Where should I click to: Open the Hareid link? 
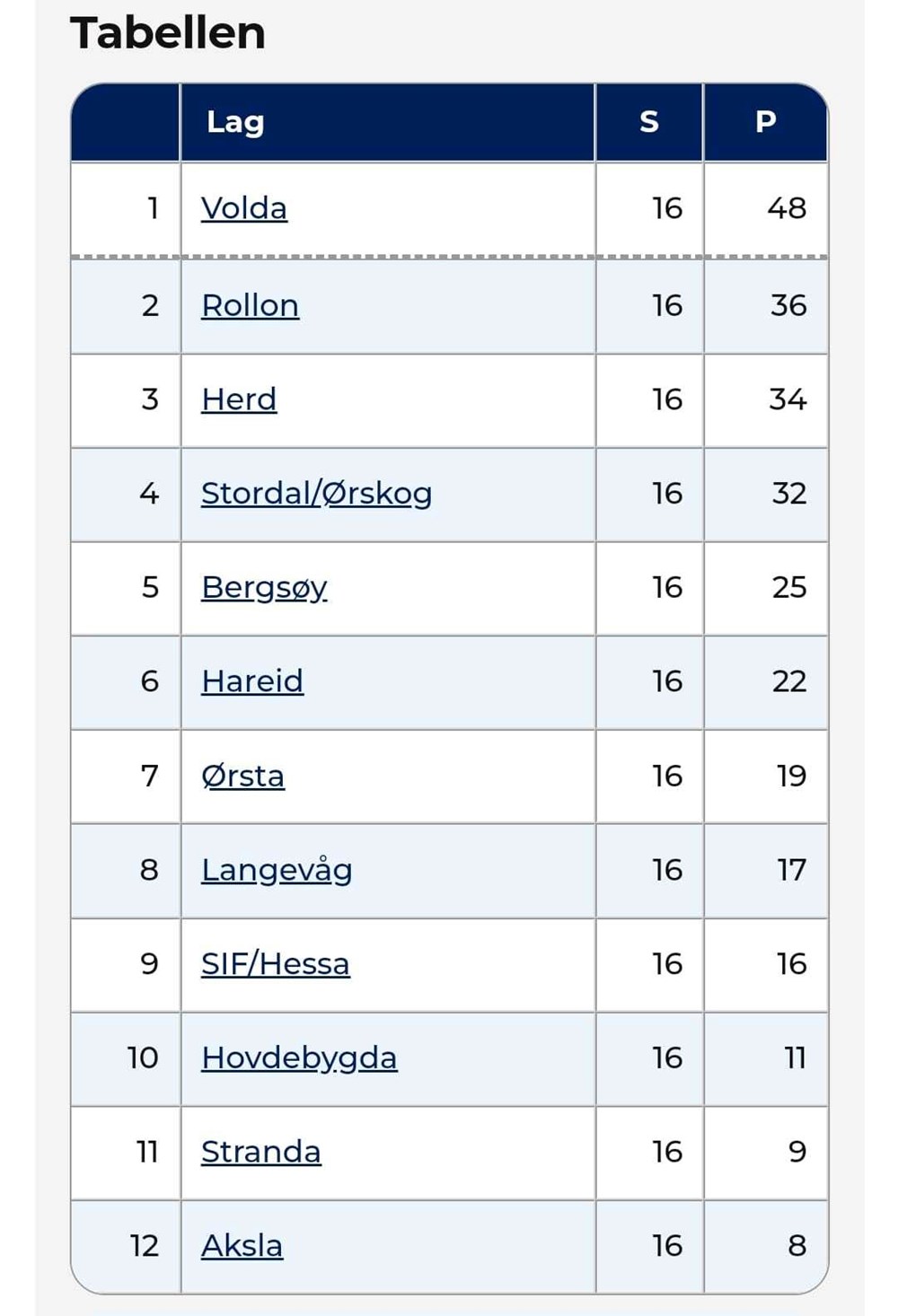coord(252,681)
